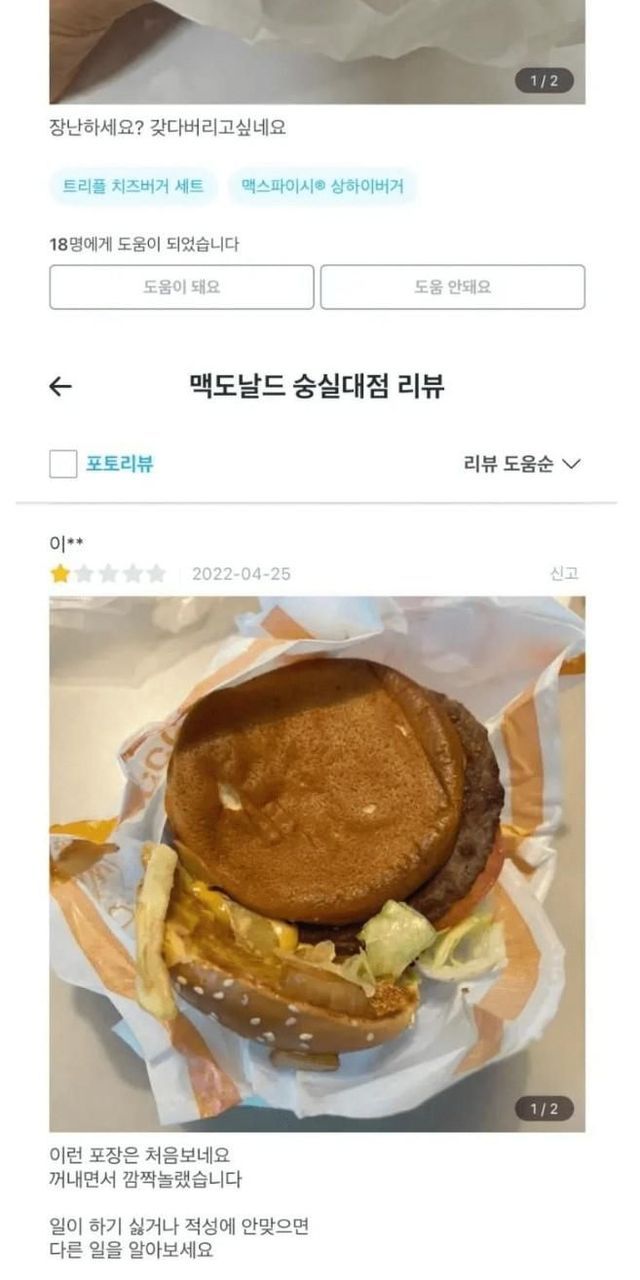This screenshot has width=640, height=1280.
Task: Go back from the 맥도날드 숭실대점 리뷰 page
Action: coord(61,387)
